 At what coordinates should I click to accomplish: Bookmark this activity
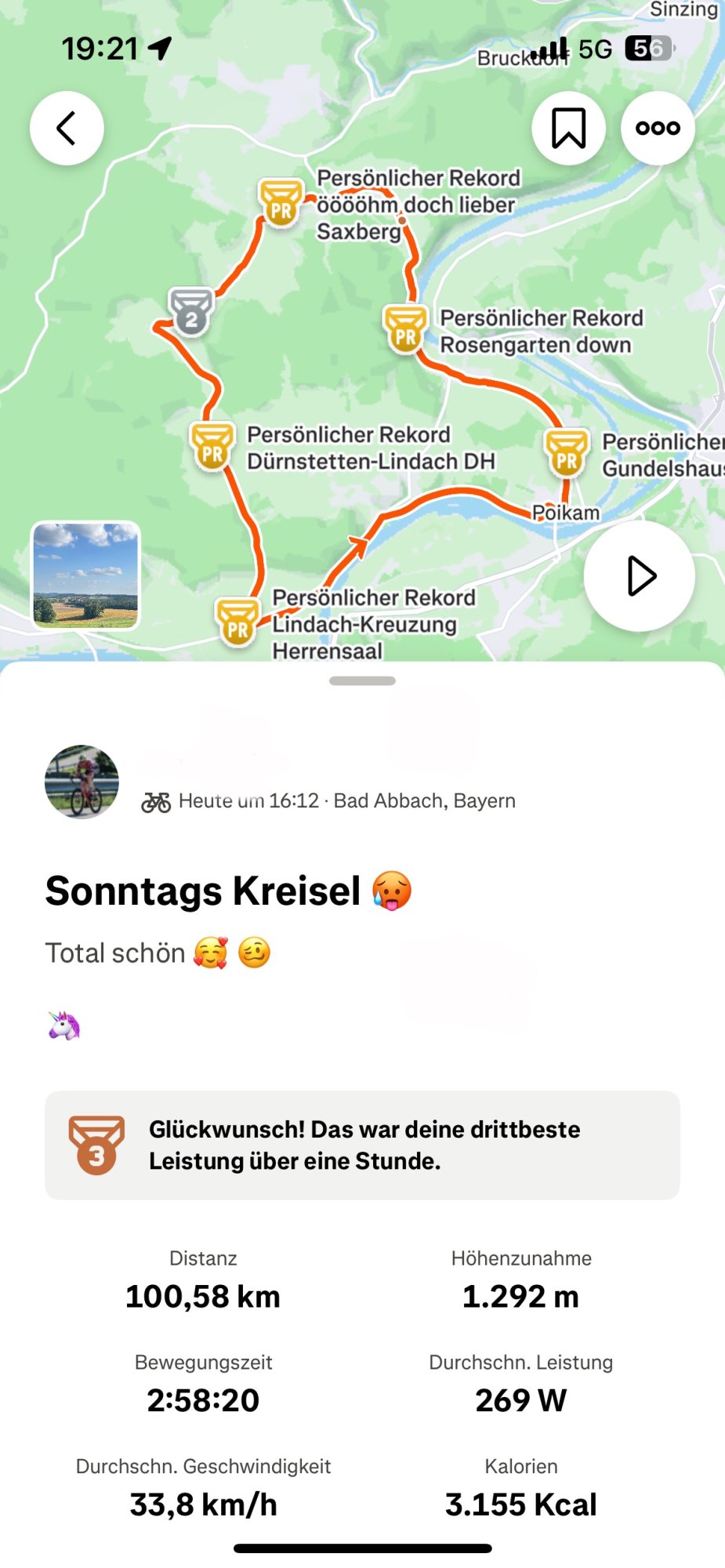pyautogui.click(x=568, y=129)
